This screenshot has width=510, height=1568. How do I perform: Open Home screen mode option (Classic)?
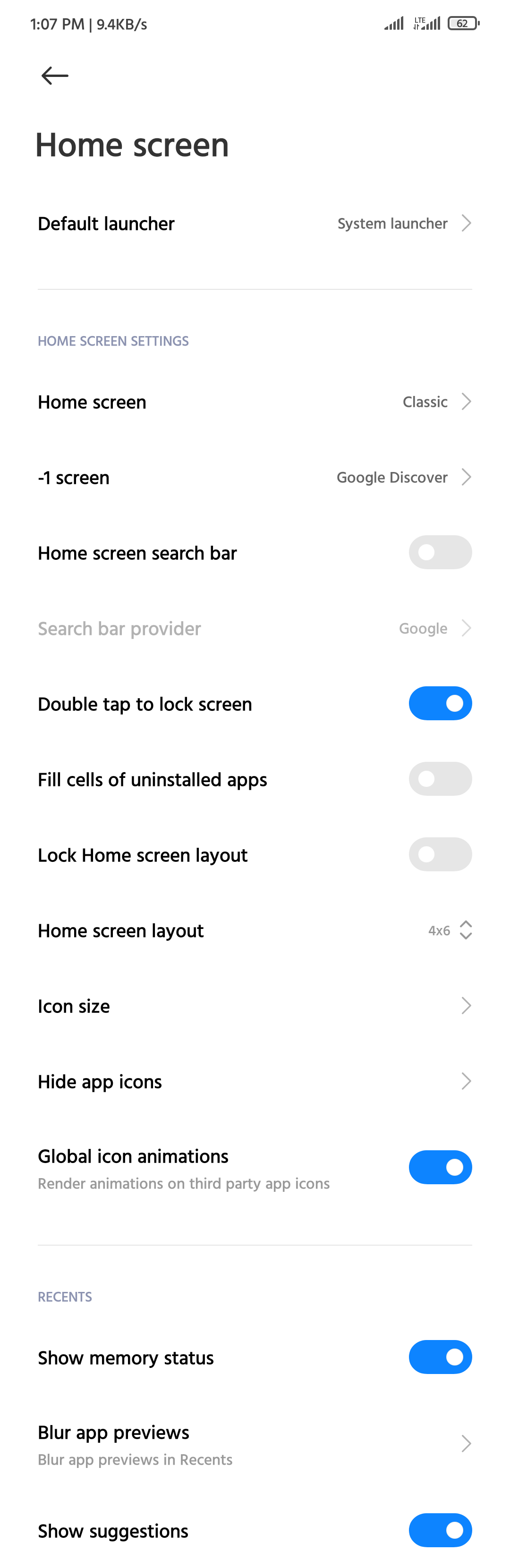point(255,402)
